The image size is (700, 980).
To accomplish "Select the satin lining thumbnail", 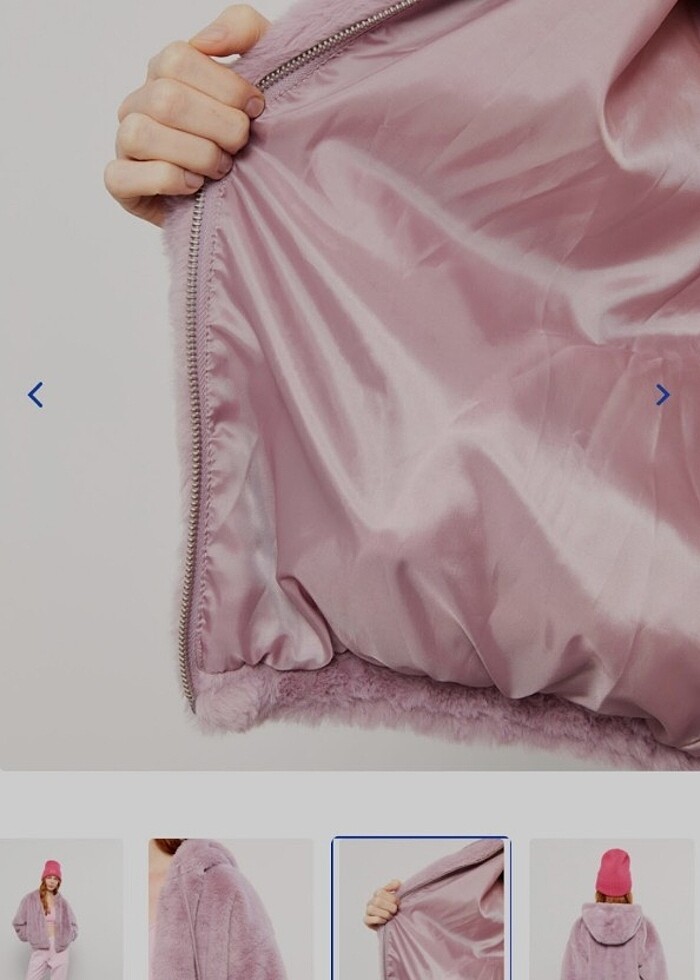I will (x=421, y=910).
